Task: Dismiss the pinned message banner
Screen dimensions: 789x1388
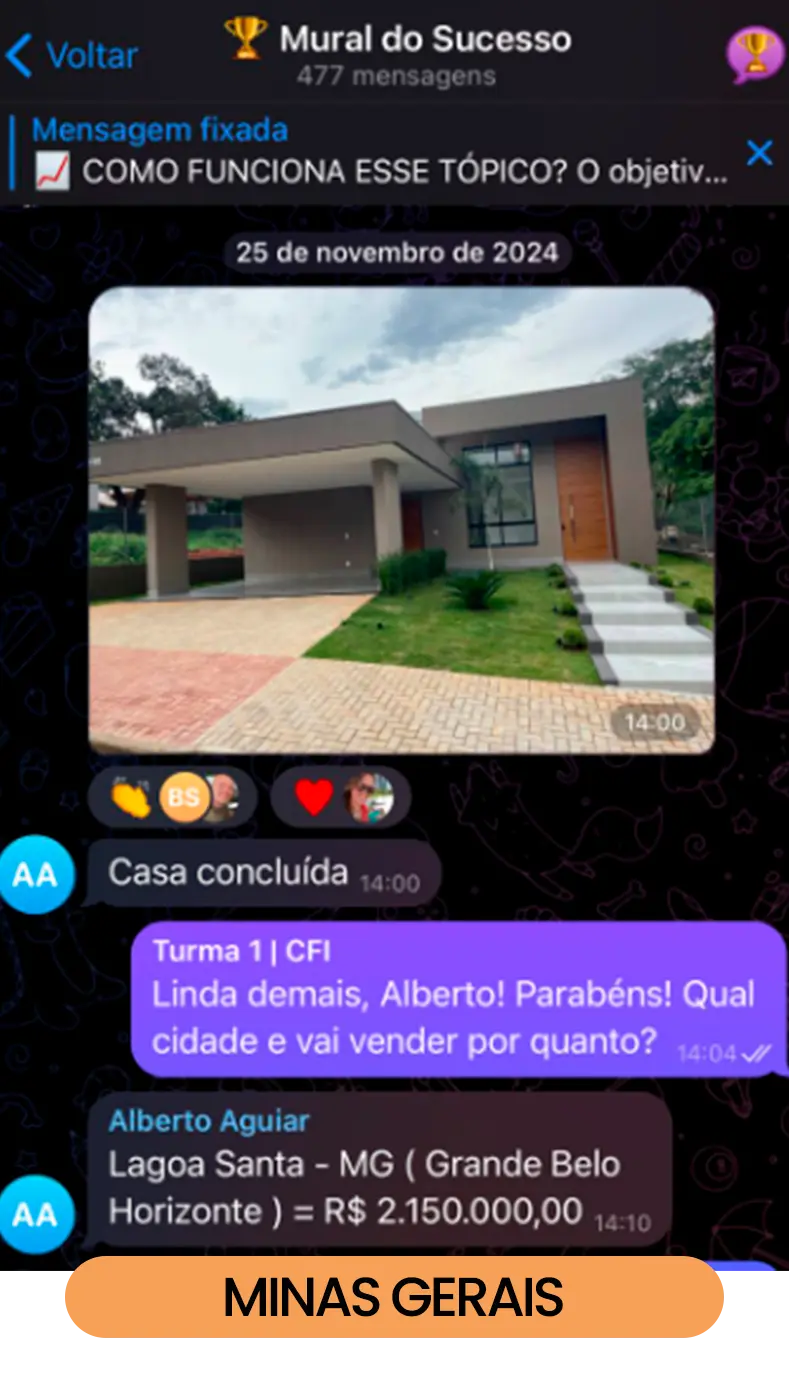Action: 760,153
